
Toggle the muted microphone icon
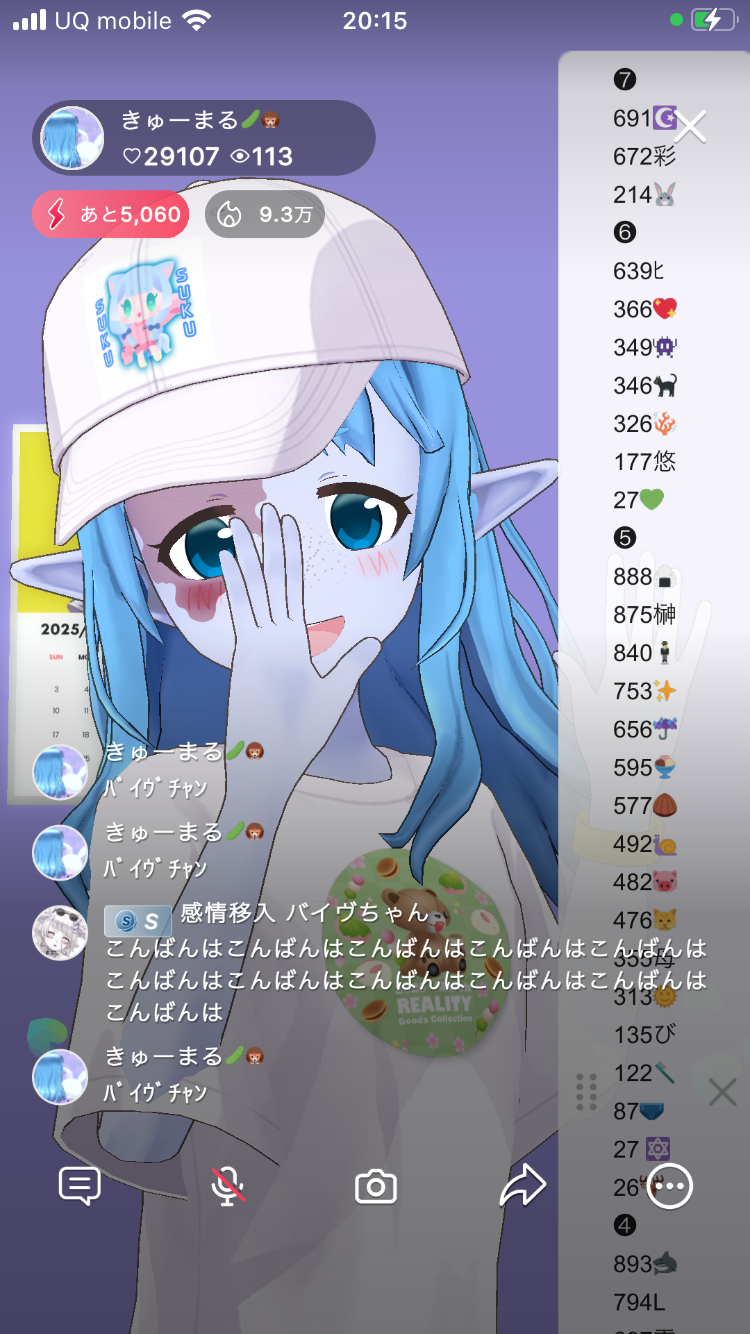tap(228, 1186)
